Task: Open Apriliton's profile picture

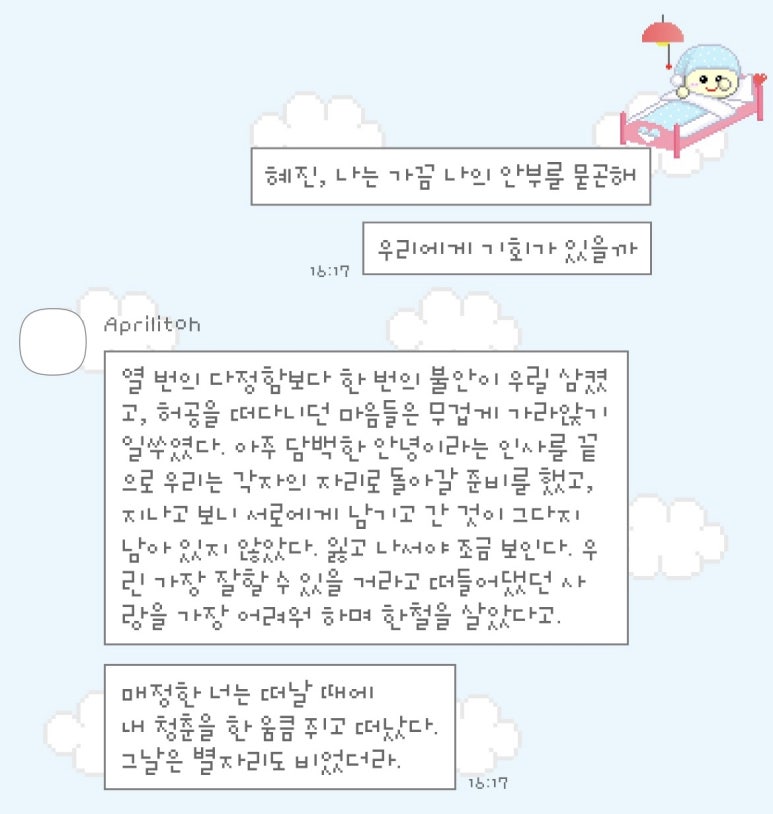Action: click(53, 343)
